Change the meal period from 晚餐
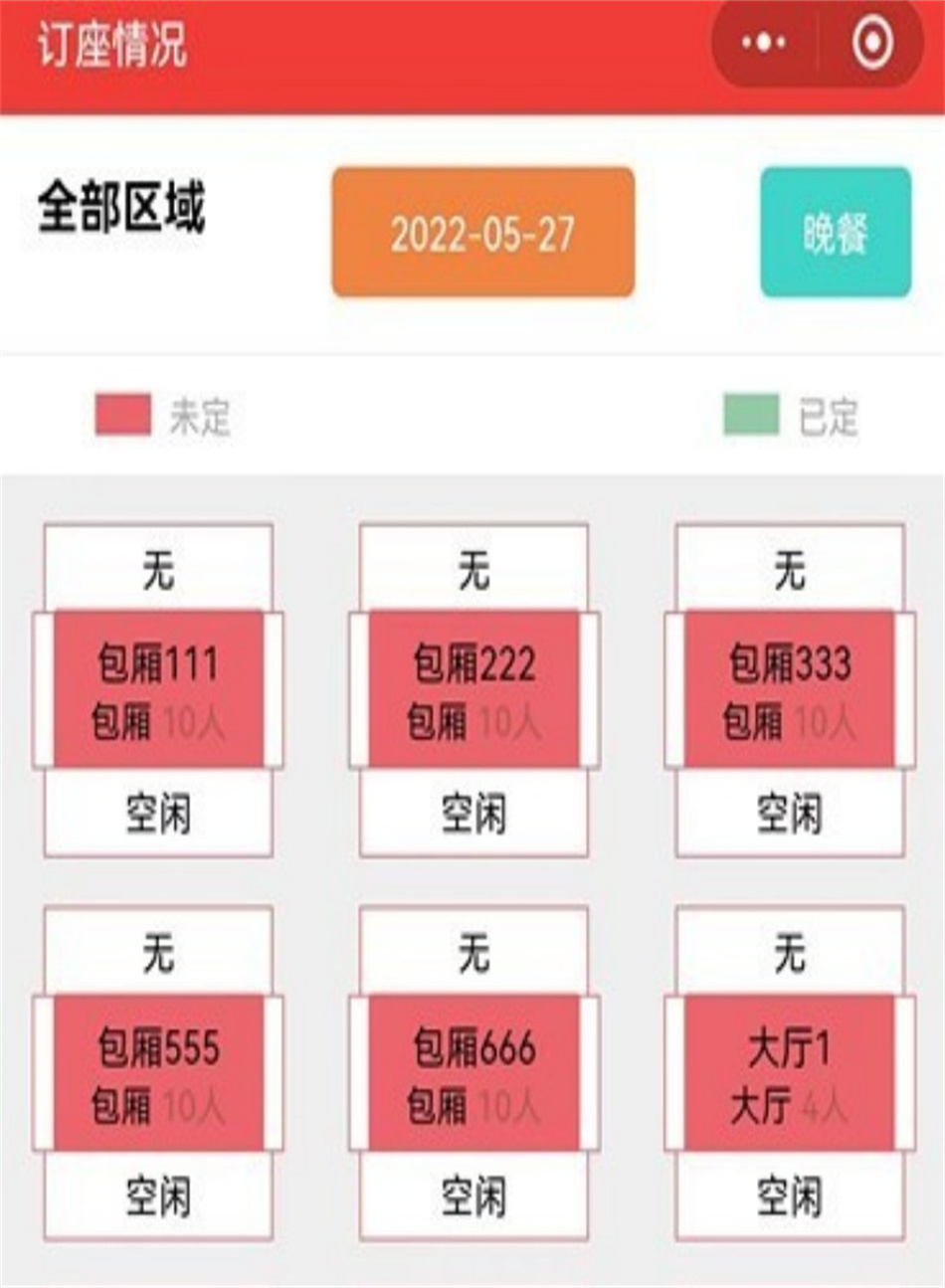The width and height of the screenshot is (945, 1288). click(x=835, y=233)
